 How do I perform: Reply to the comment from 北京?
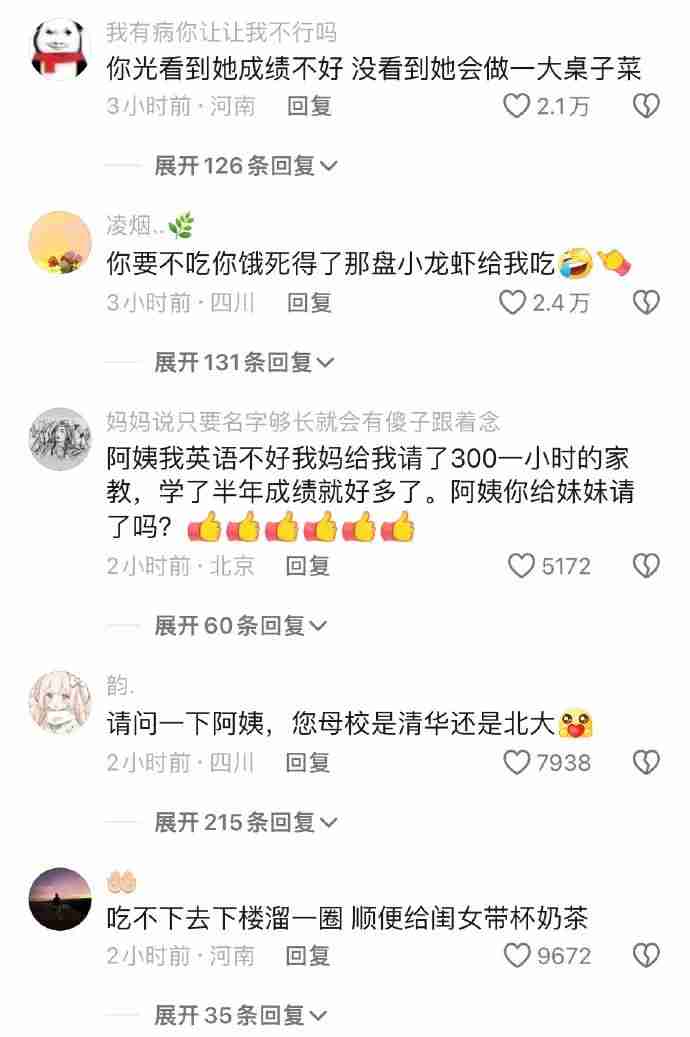(x=308, y=566)
